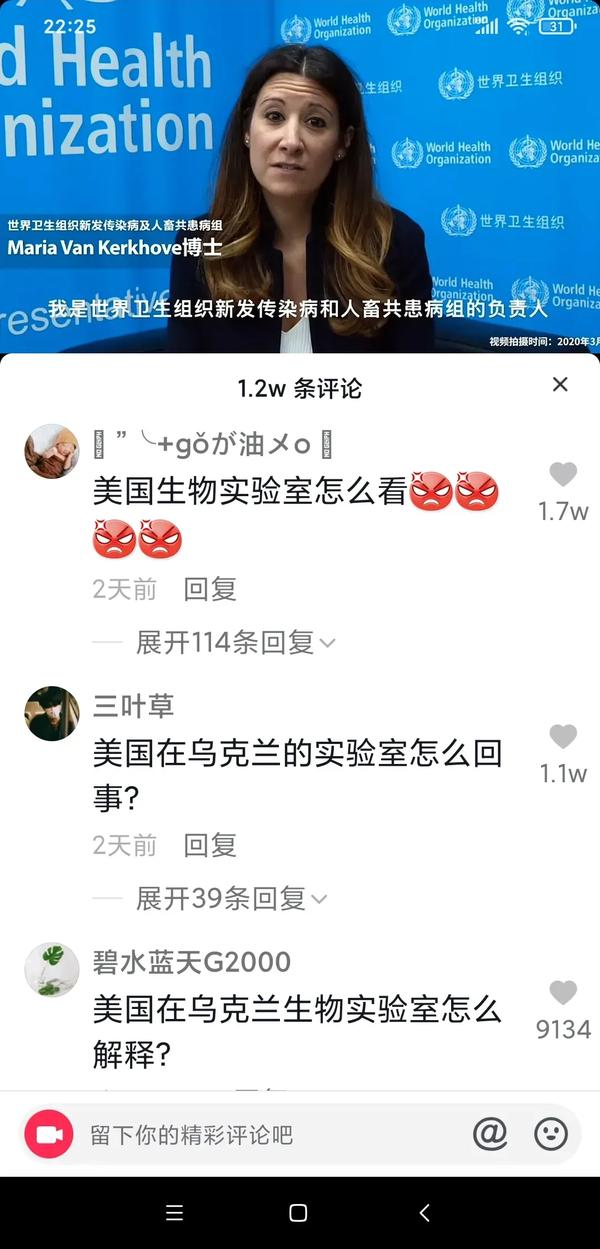Open 碧水蓝天G2000's profile avatar

tap(51, 969)
